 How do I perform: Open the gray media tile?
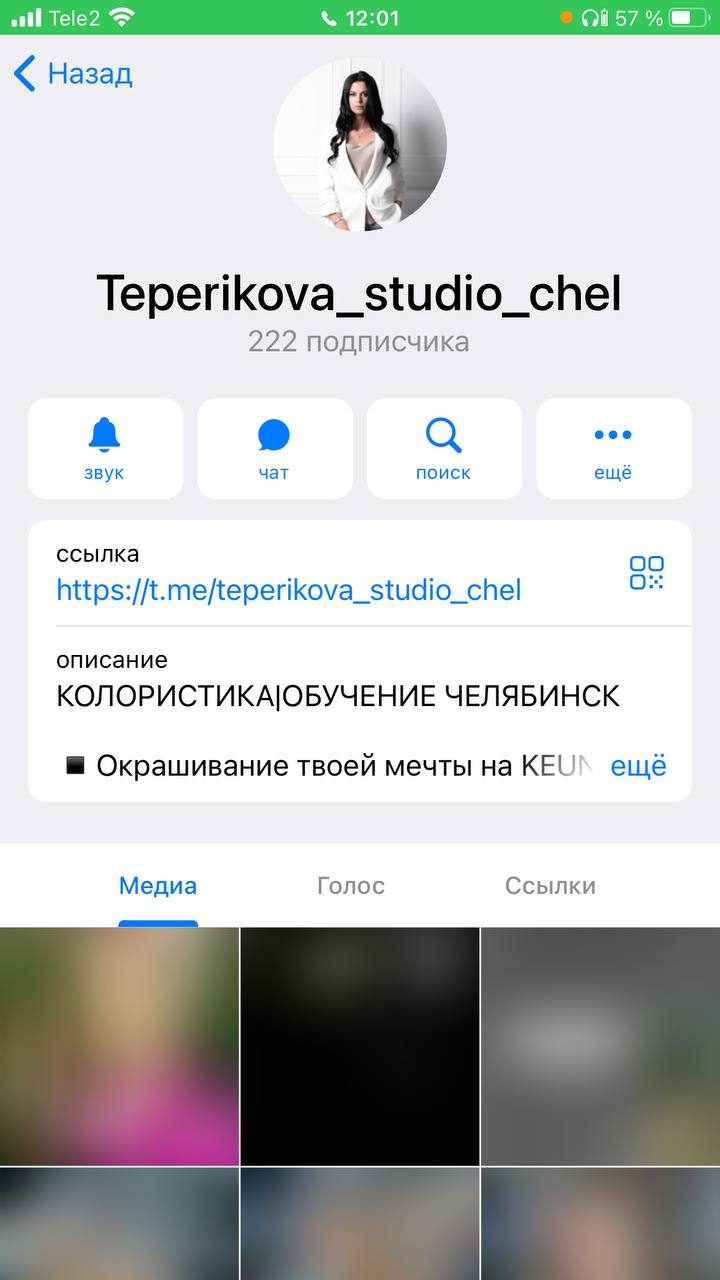(x=601, y=1046)
